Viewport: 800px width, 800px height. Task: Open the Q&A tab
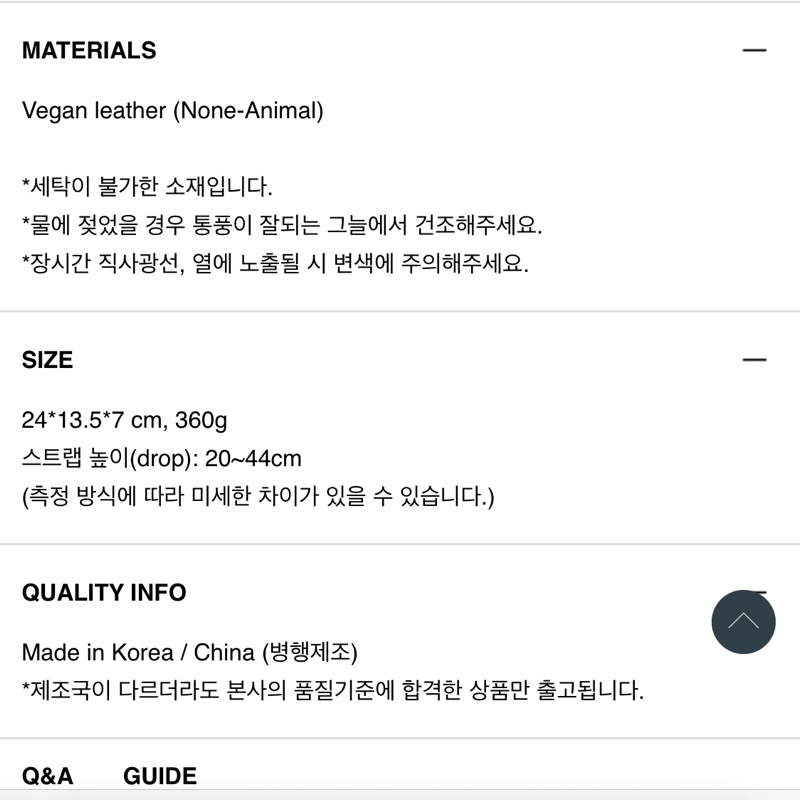pyautogui.click(x=47, y=776)
